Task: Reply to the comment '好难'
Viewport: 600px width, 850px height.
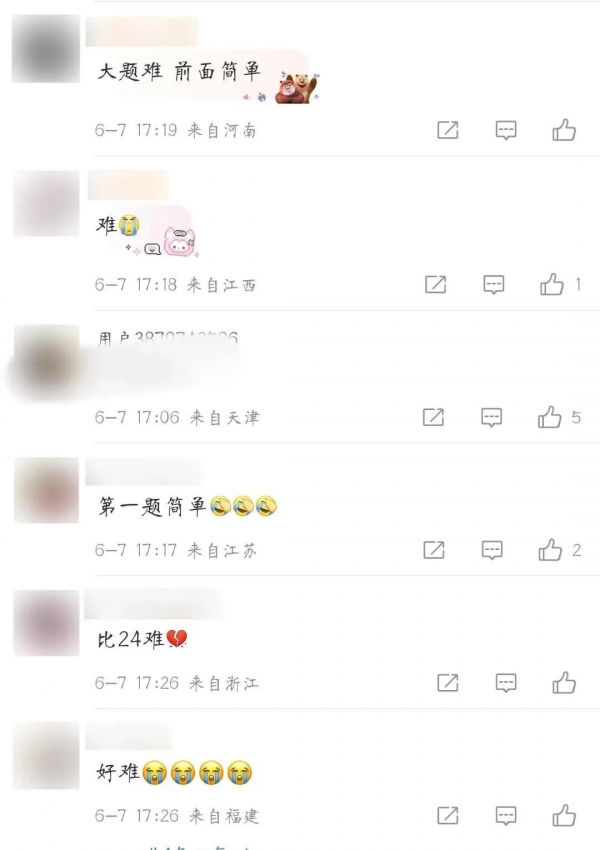Action: point(506,815)
